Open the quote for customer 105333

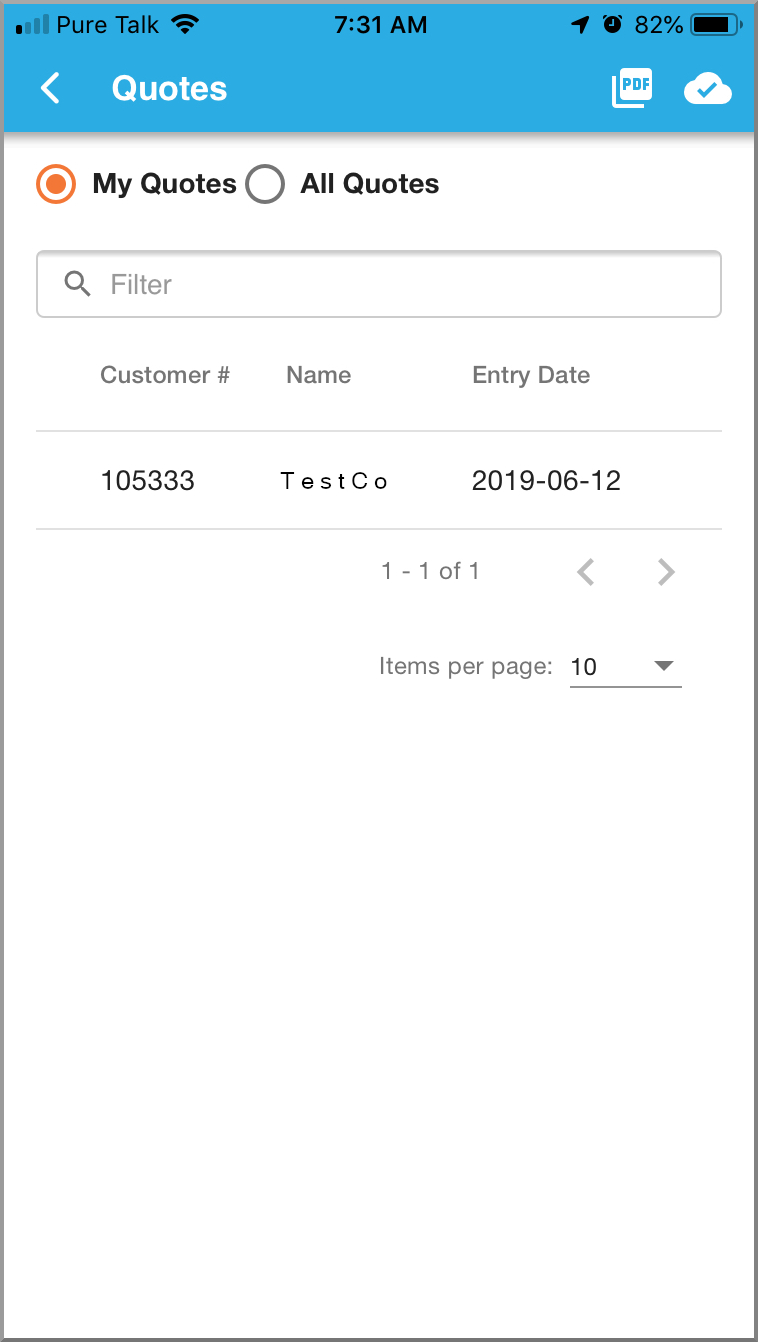[x=379, y=481]
